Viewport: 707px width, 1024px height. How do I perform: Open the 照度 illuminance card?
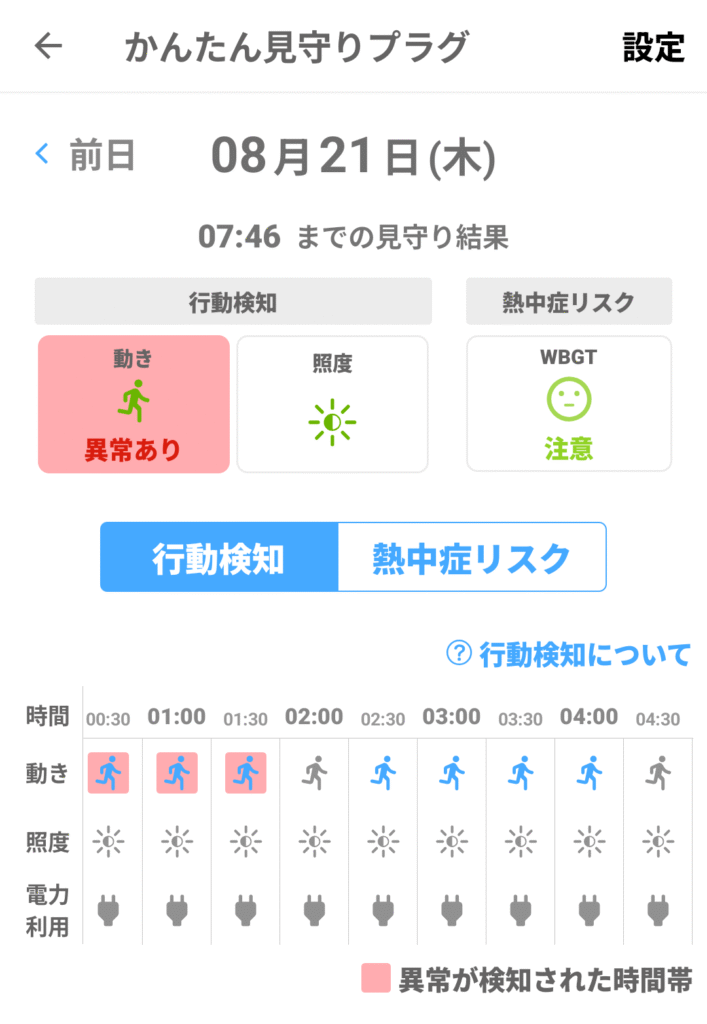pos(332,404)
